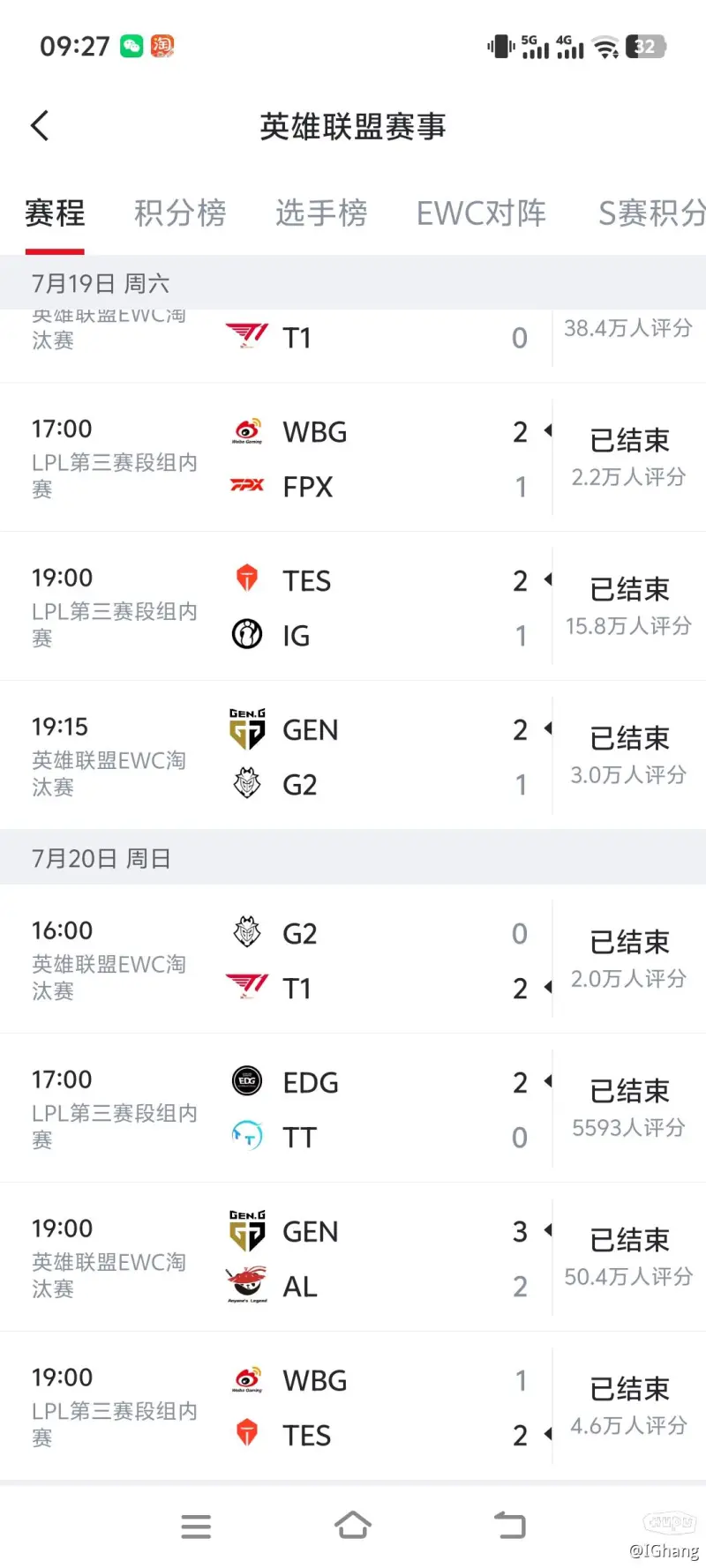Tap the G2 Esports logo

[245, 784]
